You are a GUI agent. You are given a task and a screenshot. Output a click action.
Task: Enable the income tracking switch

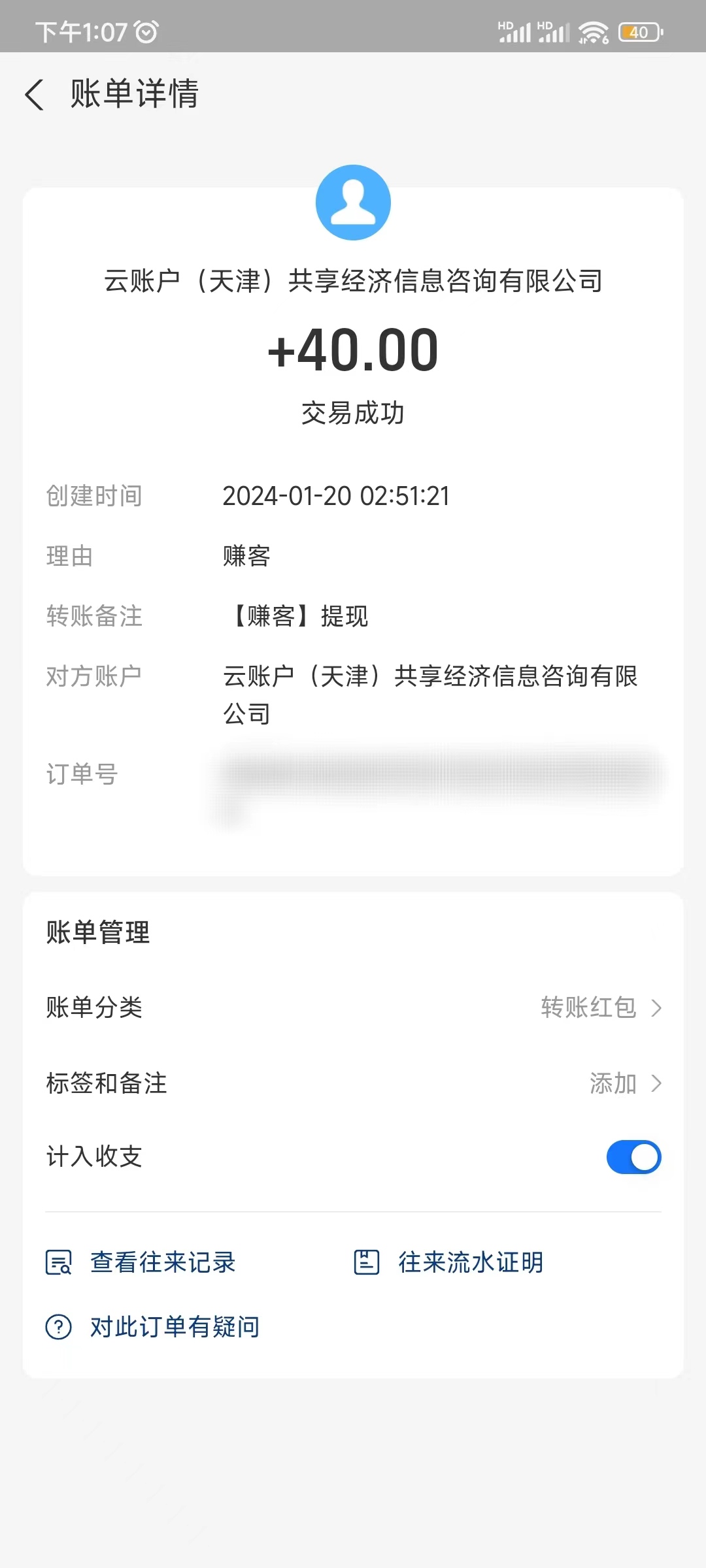(x=632, y=1156)
